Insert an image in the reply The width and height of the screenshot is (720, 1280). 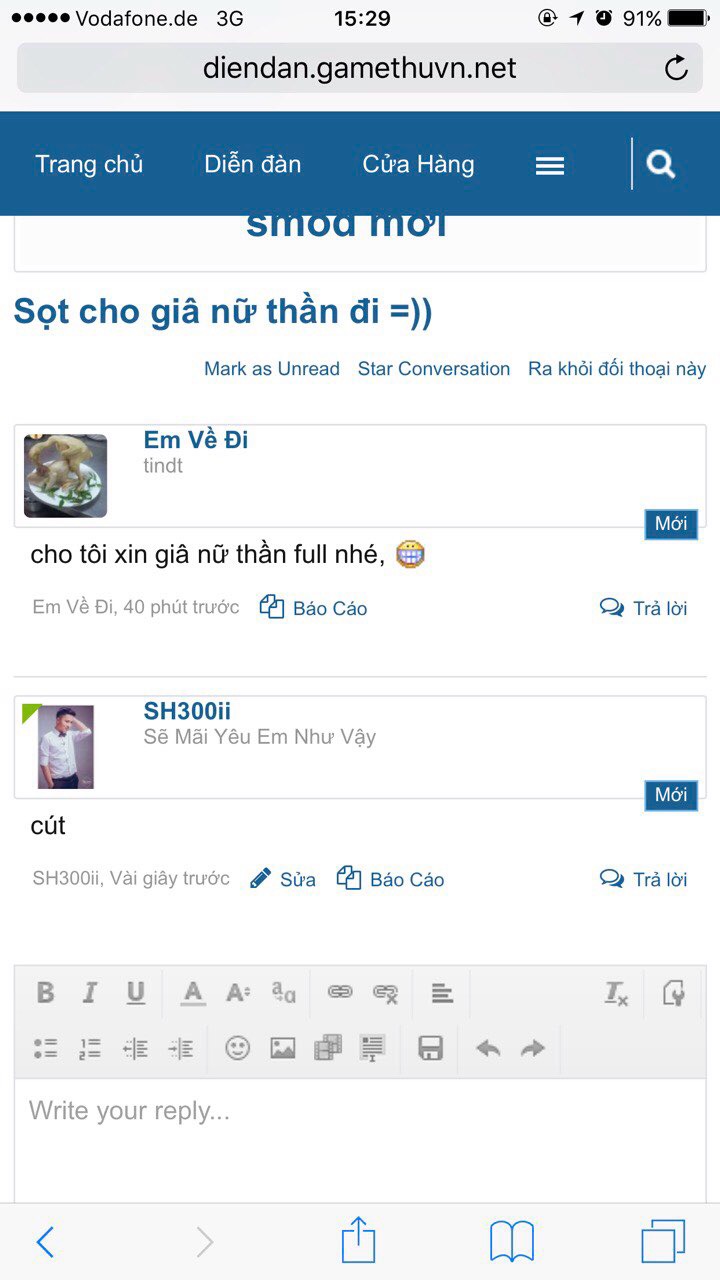coord(283,1048)
